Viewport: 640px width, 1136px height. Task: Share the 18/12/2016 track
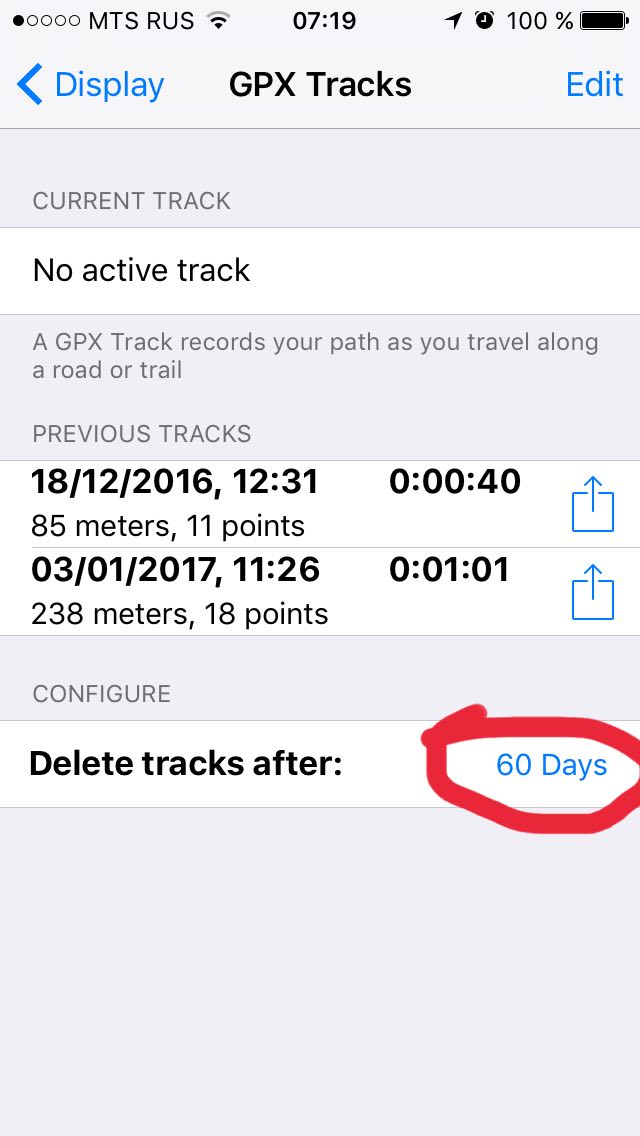click(x=593, y=504)
